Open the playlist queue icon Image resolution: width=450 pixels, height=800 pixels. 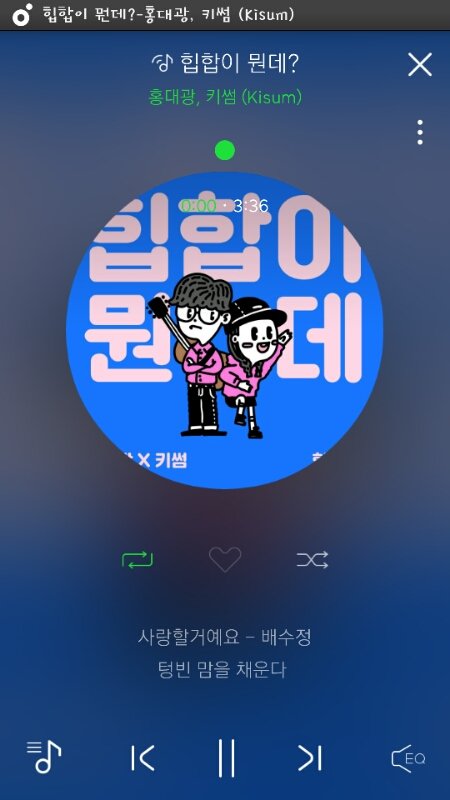(44, 757)
